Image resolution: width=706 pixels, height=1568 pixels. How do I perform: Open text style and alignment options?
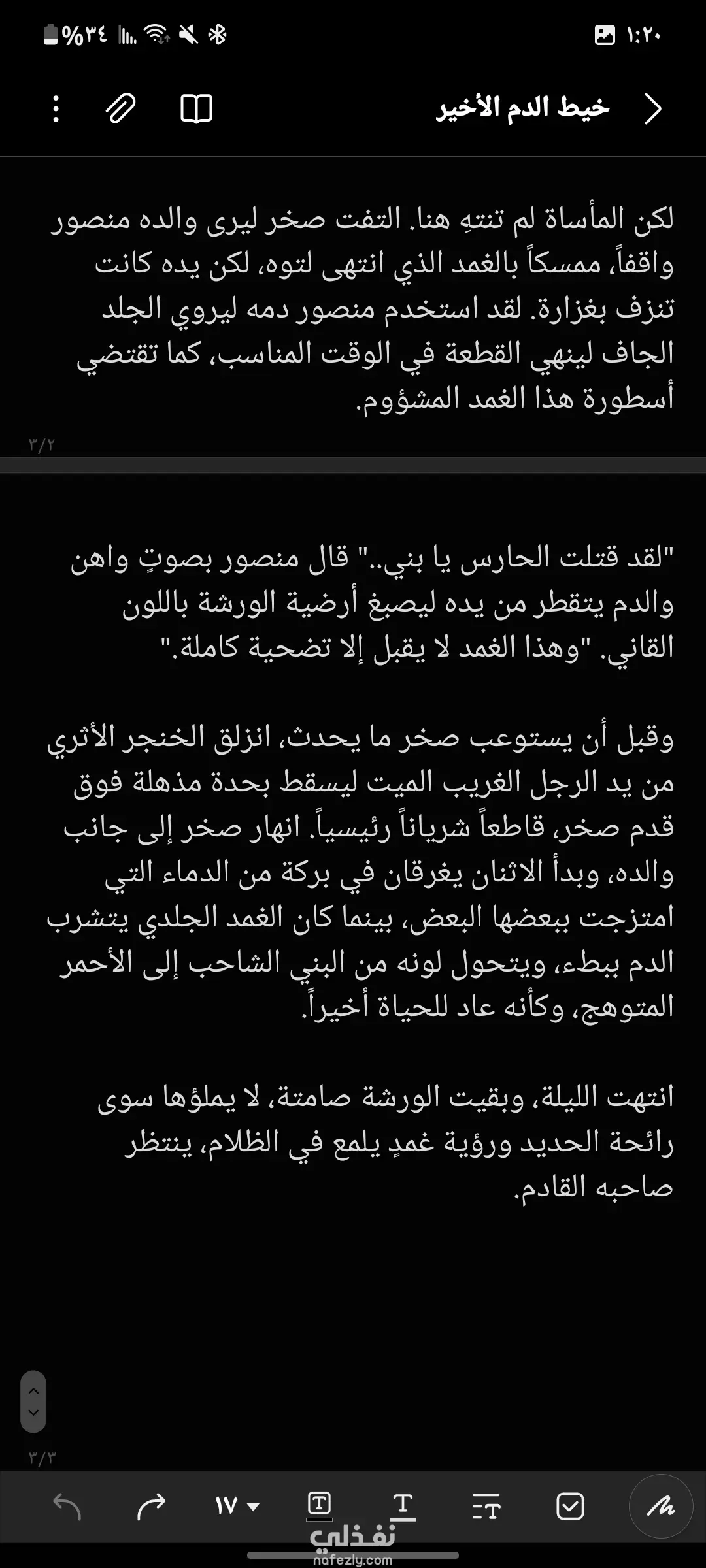486,1507
